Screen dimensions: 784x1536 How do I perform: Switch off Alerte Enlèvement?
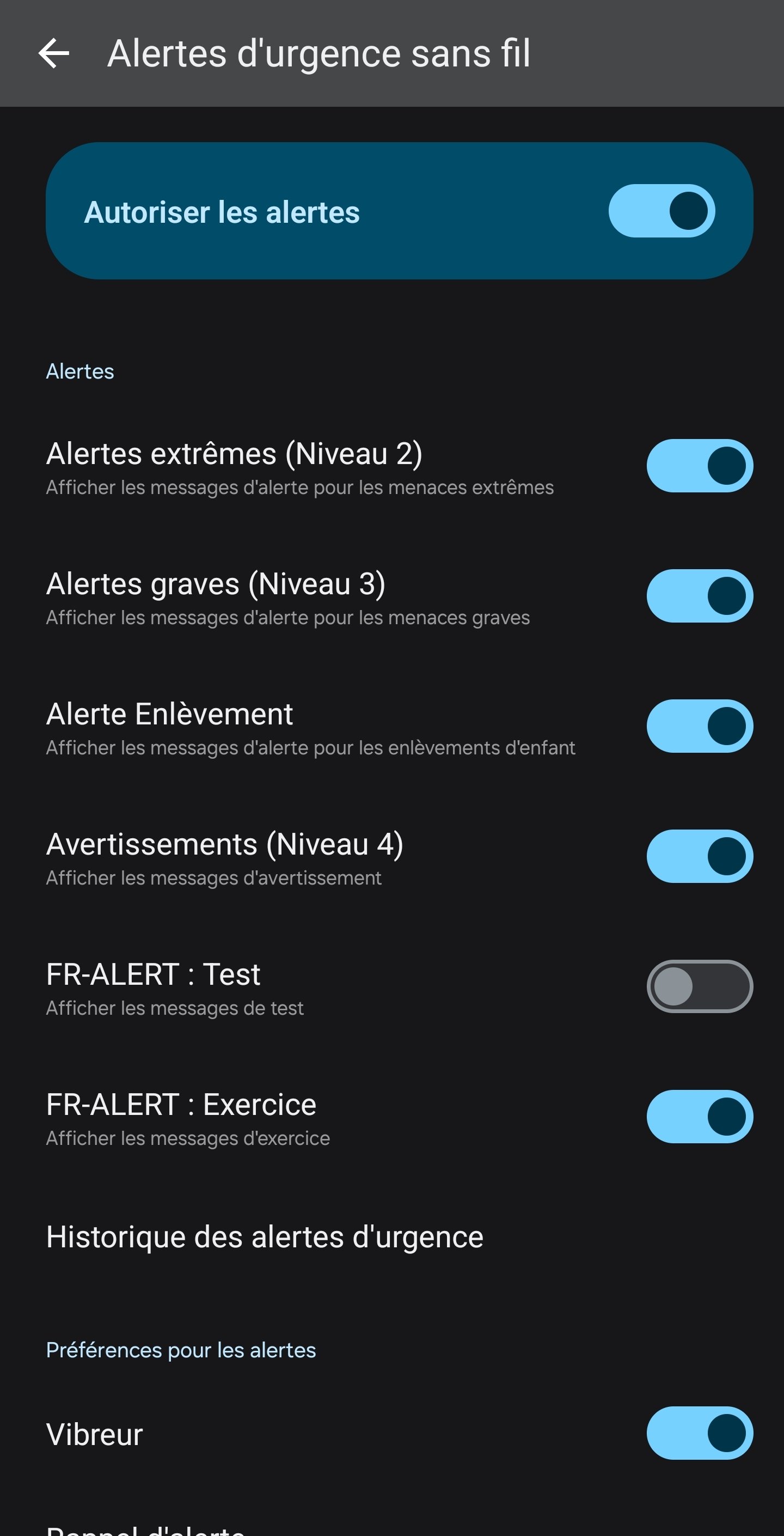pyautogui.click(x=700, y=726)
